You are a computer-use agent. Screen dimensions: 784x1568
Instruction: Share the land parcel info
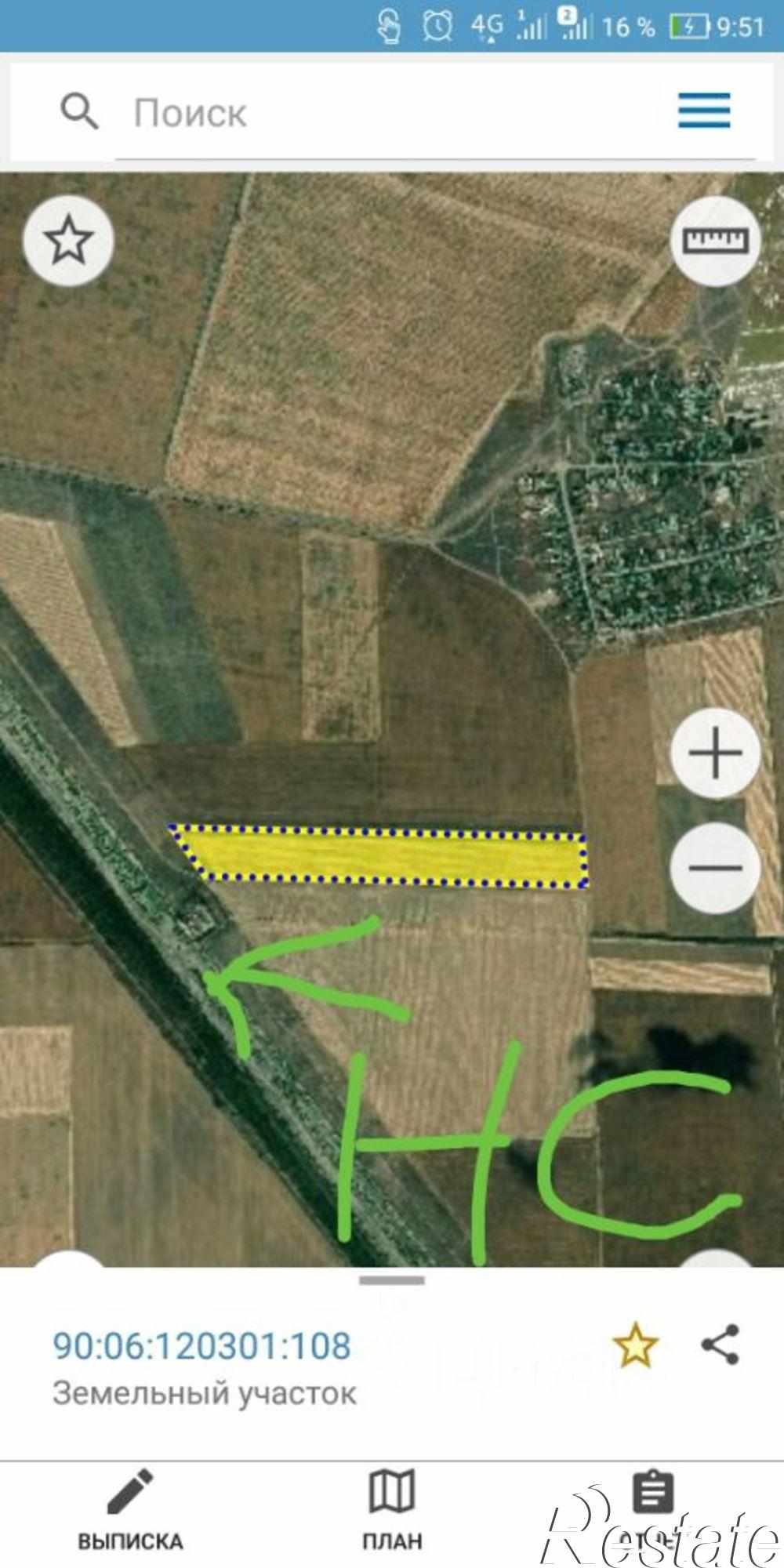tap(720, 1345)
